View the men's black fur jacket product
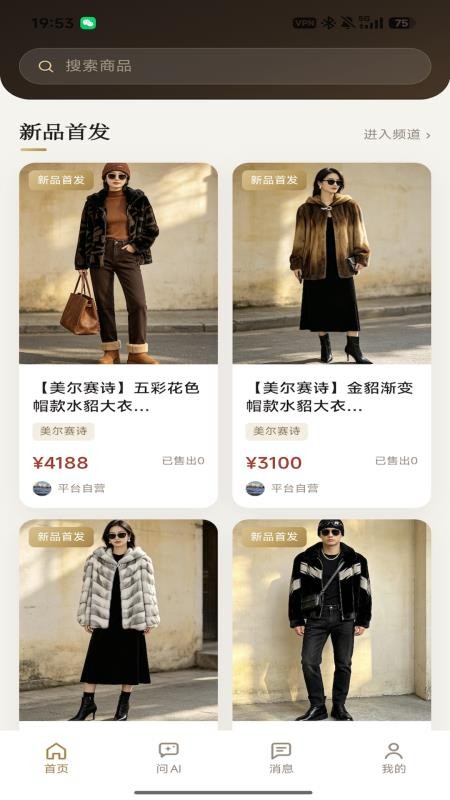The height and width of the screenshot is (800, 450). click(x=332, y=624)
